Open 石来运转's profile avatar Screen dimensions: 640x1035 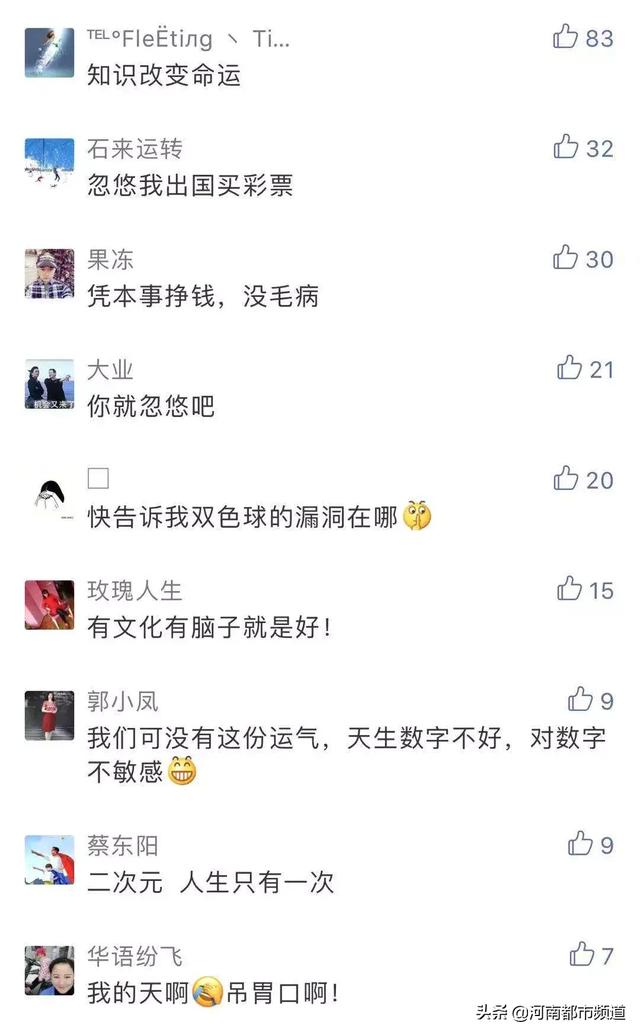click(x=49, y=162)
